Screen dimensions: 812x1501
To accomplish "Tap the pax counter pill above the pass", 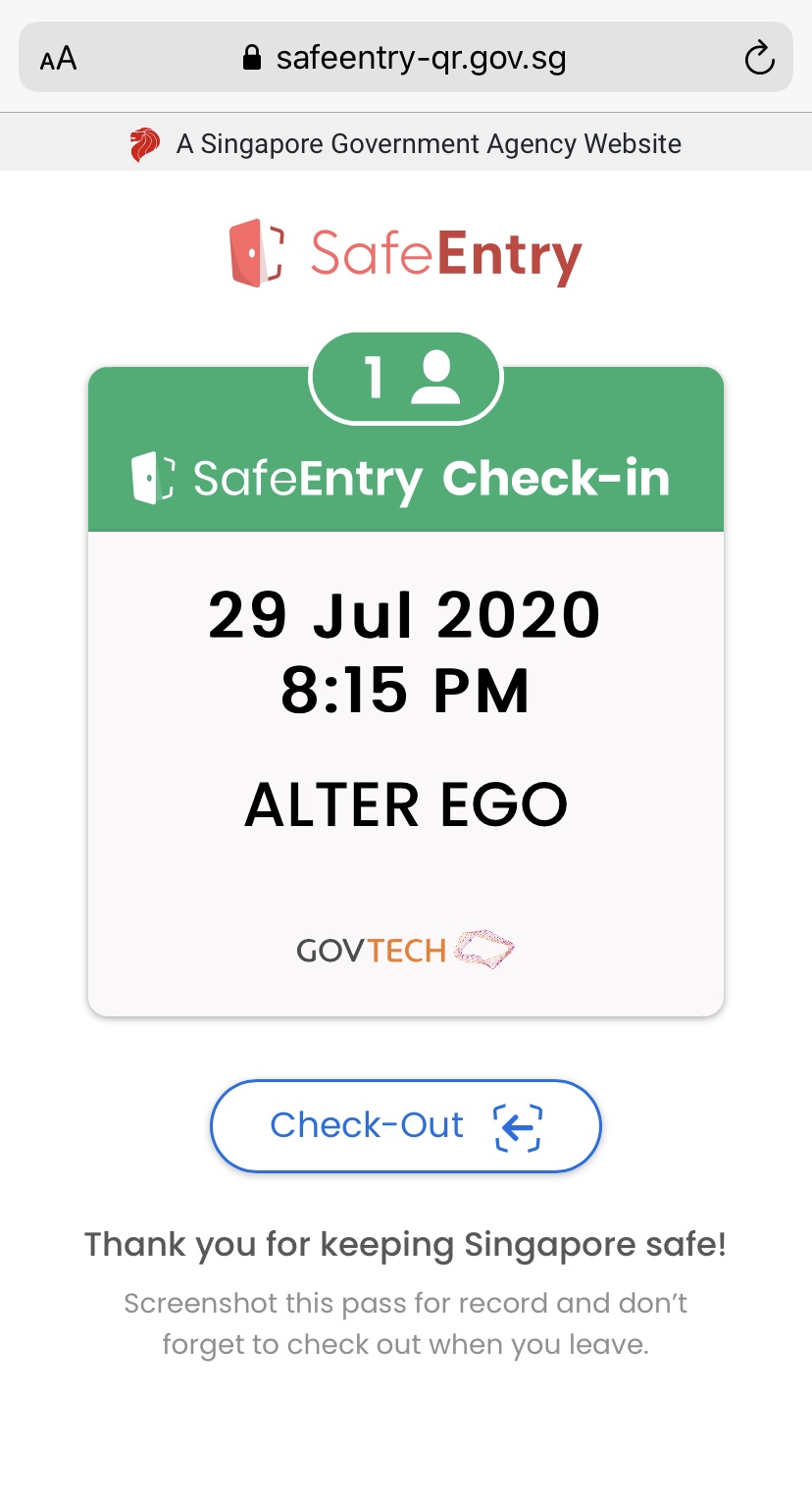I will click(405, 378).
